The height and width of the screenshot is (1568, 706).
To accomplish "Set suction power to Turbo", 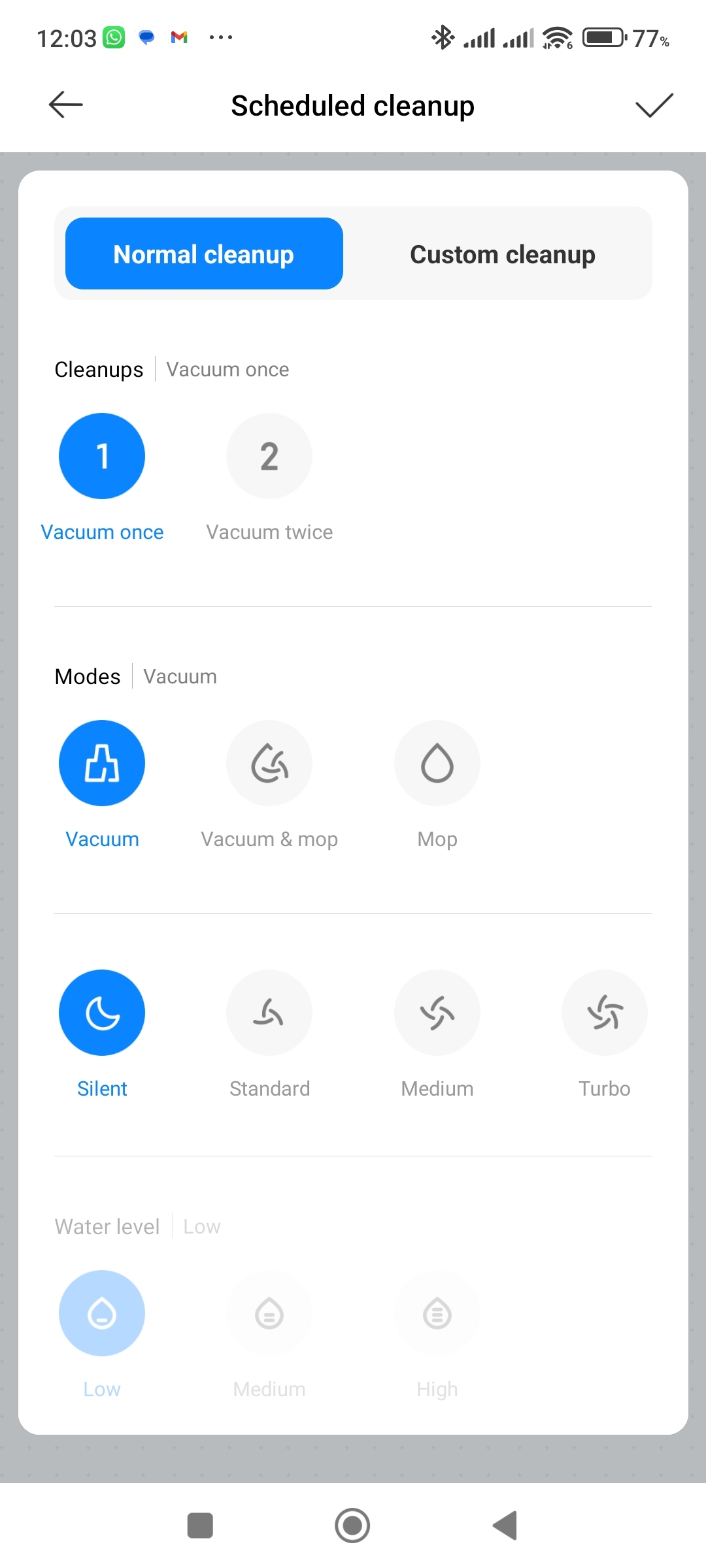I will click(605, 1013).
